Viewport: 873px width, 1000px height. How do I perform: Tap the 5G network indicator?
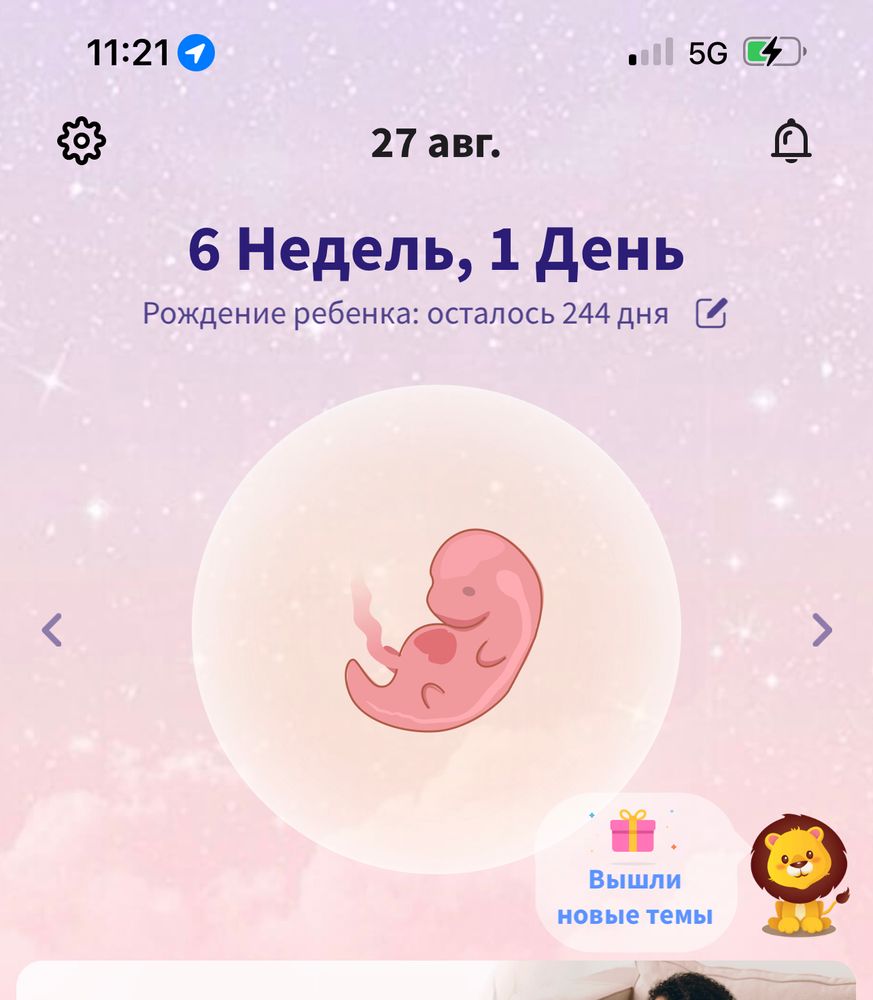coord(707,53)
